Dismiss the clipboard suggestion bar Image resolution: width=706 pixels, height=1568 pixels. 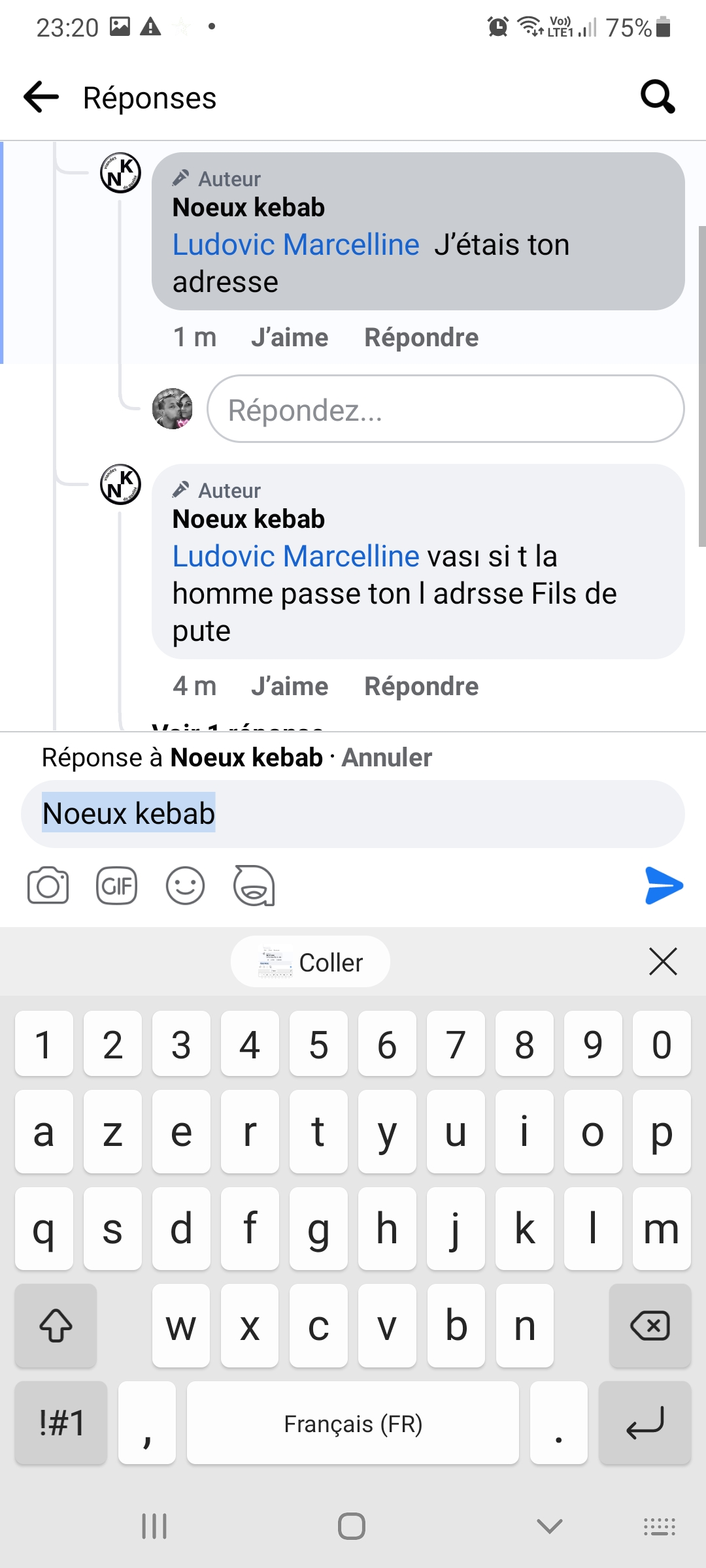[663, 962]
